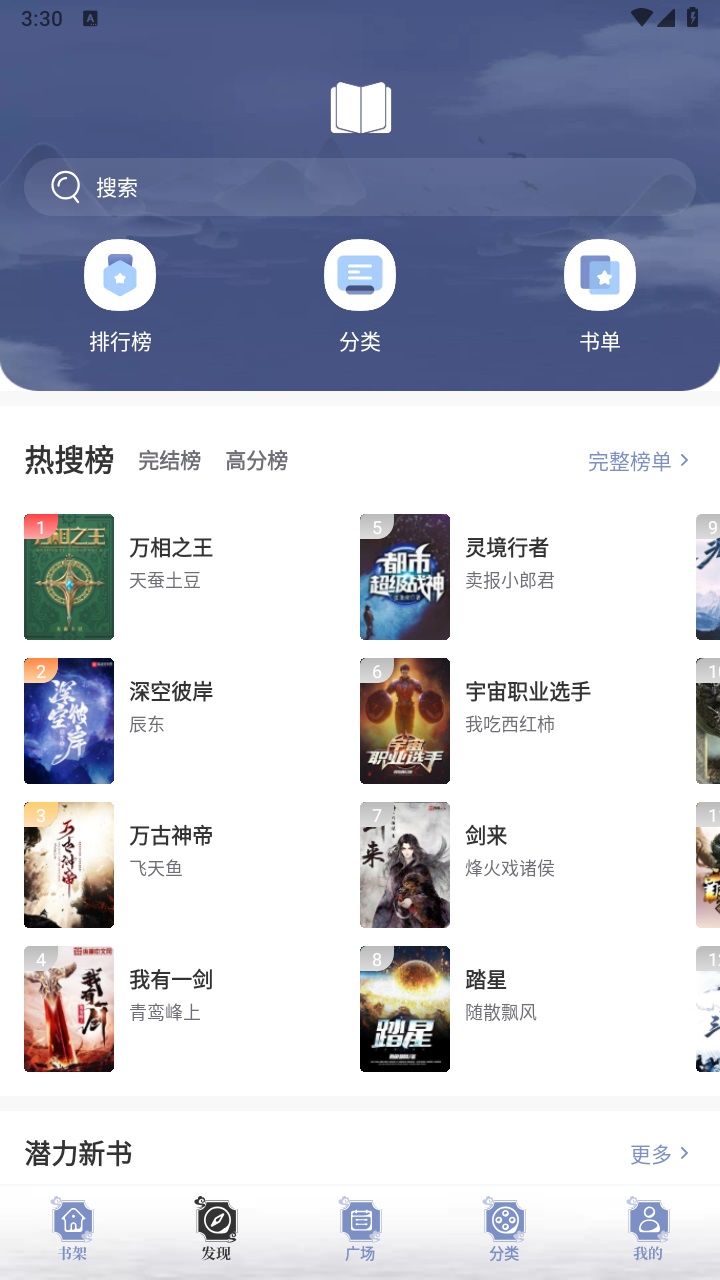Image resolution: width=720 pixels, height=1280 pixels.
Task: Switch to the 完结榜 tab
Action: 169,461
